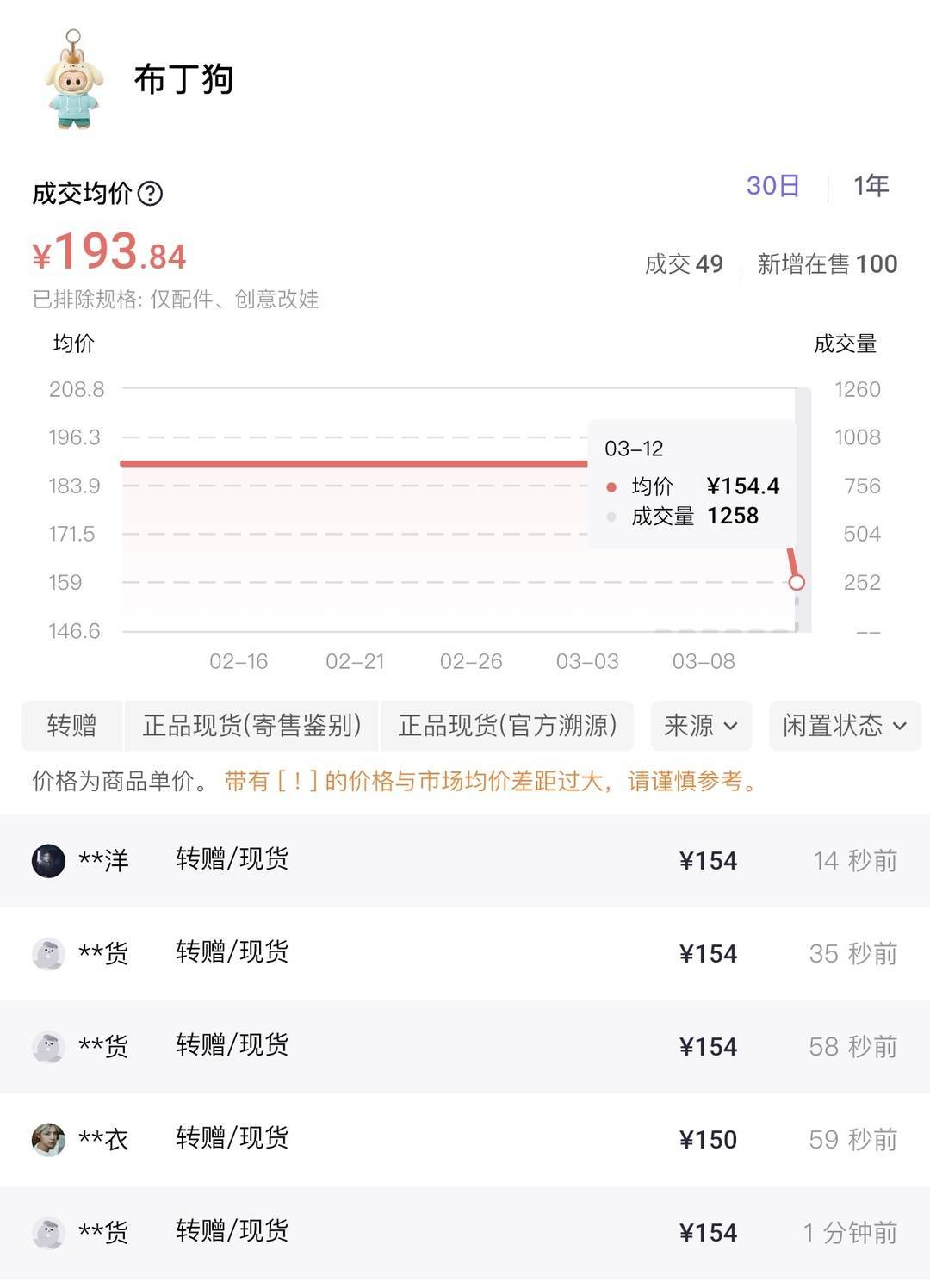Open the 布丁狗 product thumbnail
Screen dimensions: 930x1288
(74, 80)
